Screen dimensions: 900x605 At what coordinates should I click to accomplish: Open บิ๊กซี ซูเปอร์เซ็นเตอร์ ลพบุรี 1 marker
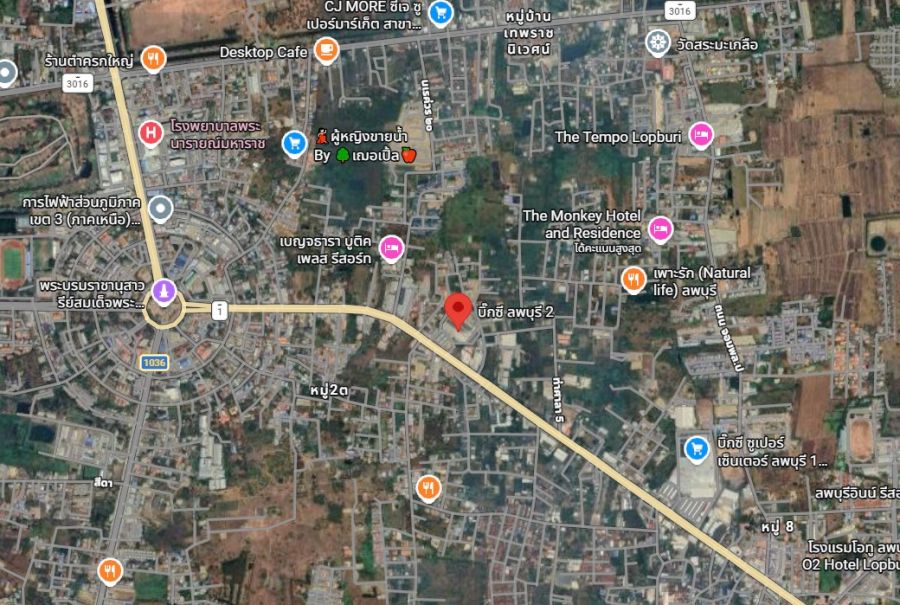click(697, 449)
